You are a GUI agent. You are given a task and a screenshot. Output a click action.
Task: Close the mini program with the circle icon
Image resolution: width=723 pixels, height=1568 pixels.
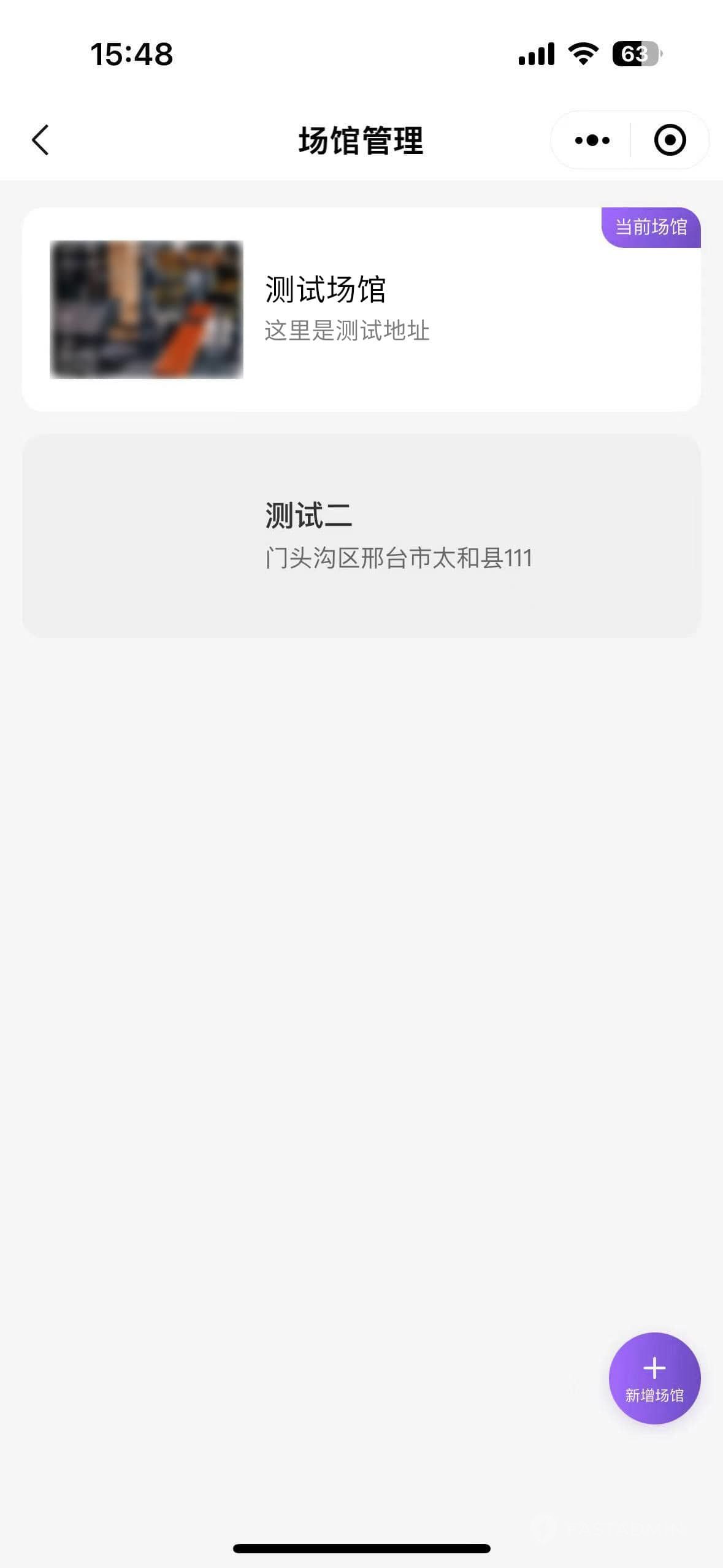coord(670,140)
